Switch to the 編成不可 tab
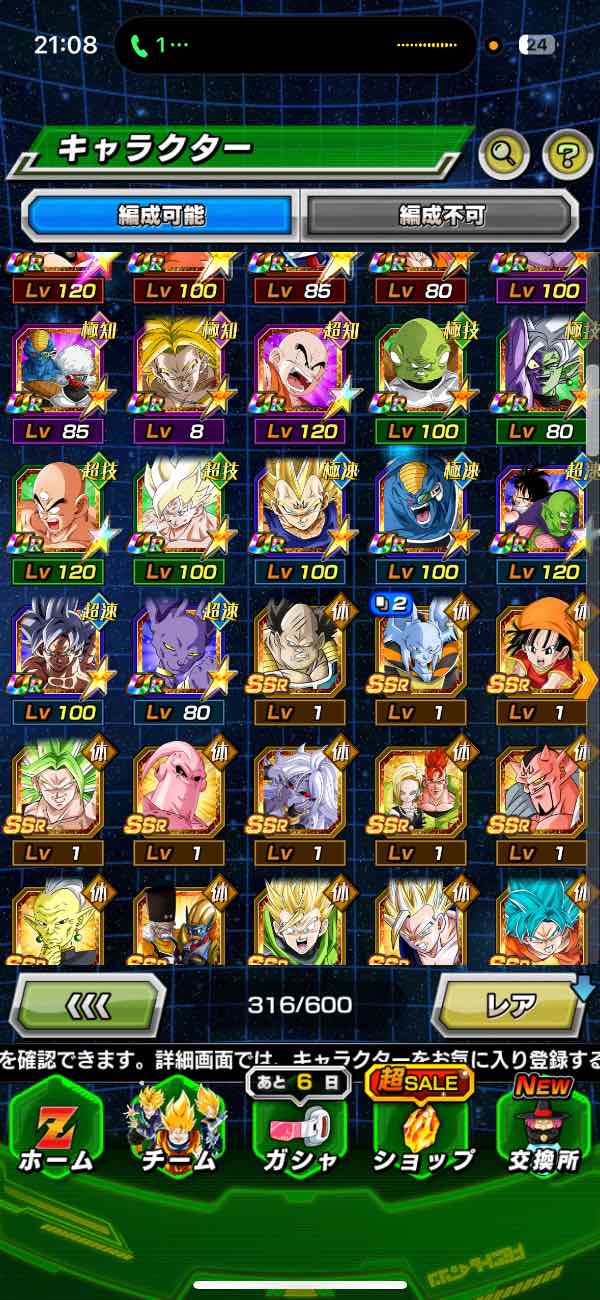This screenshot has width=600, height=1300. [441, 214]
